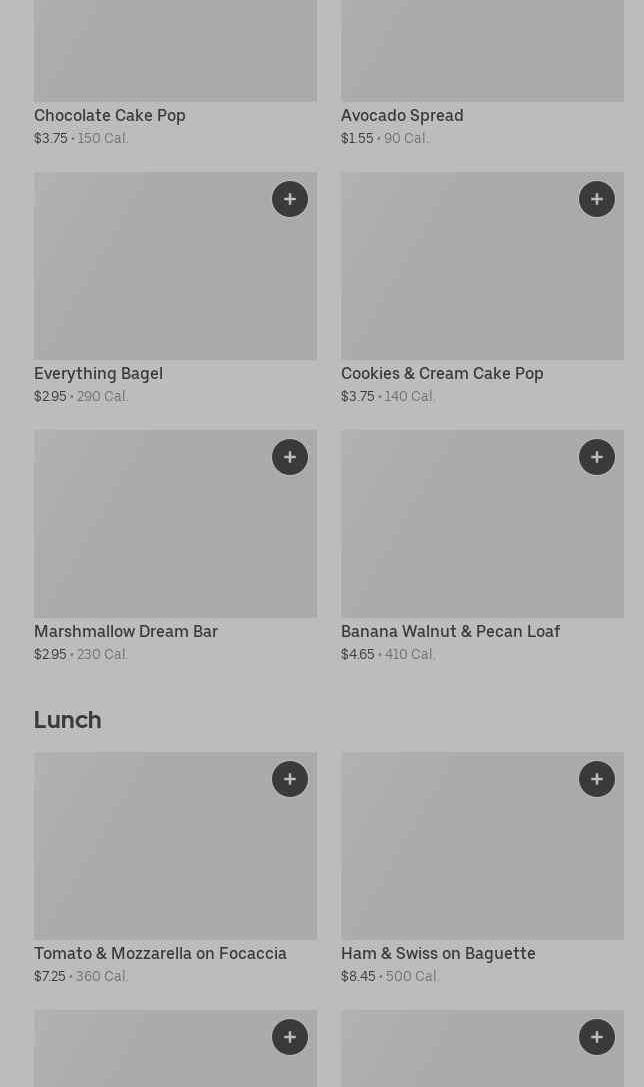This screenshot has height=1087, width=644.
Task: Add Ham & Swiss on Baguette to cart
Action: (597, 779)
